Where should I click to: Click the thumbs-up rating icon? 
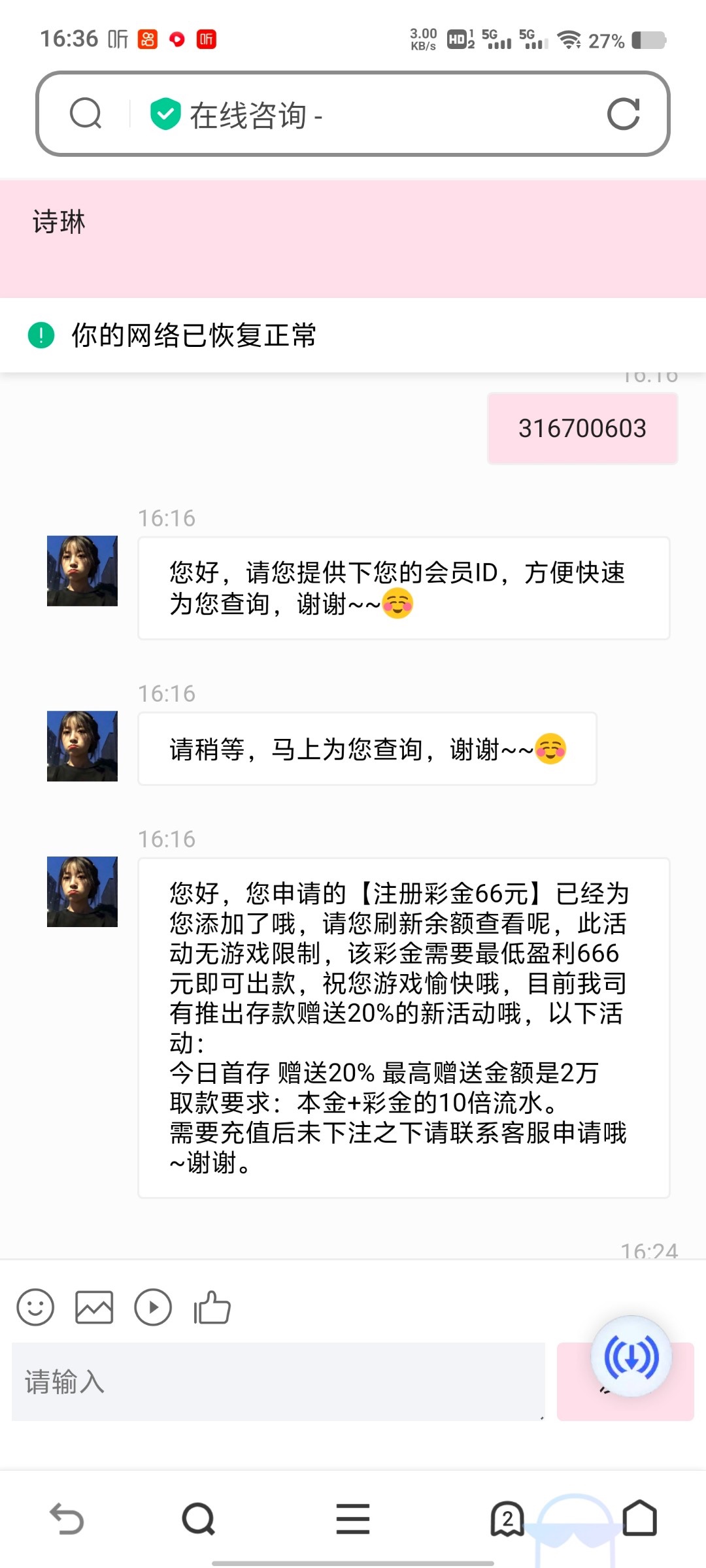pyautogui.click(x=212, y=1307)
